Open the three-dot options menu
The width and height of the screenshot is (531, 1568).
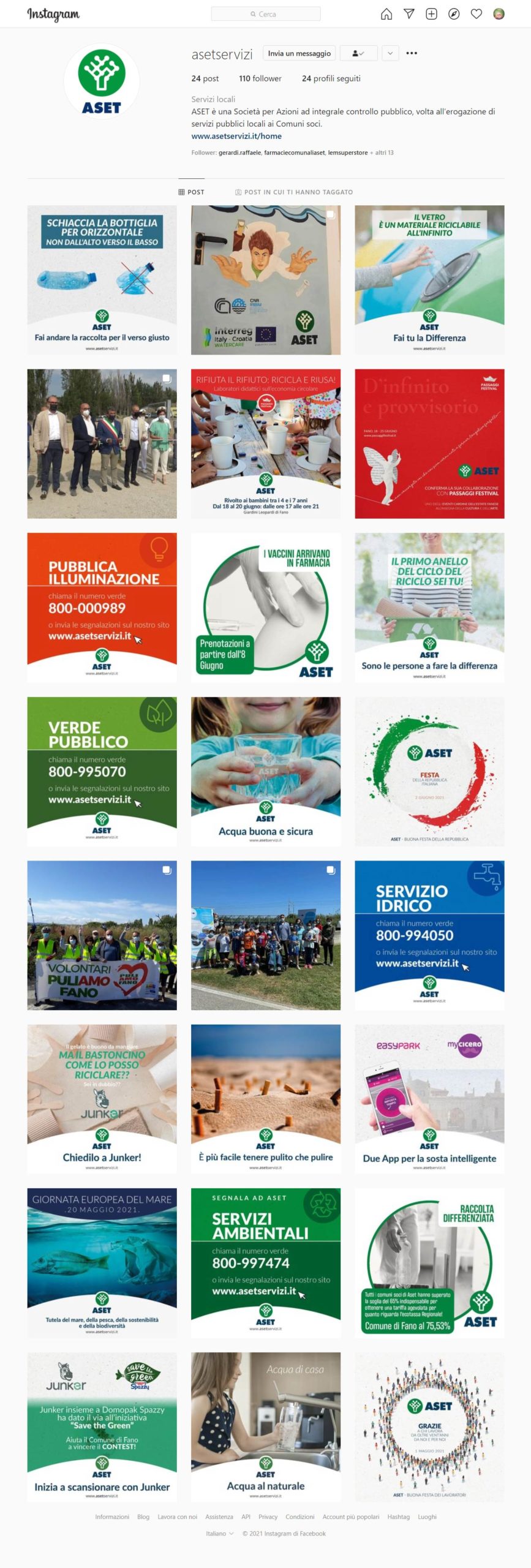pos(412,53)
